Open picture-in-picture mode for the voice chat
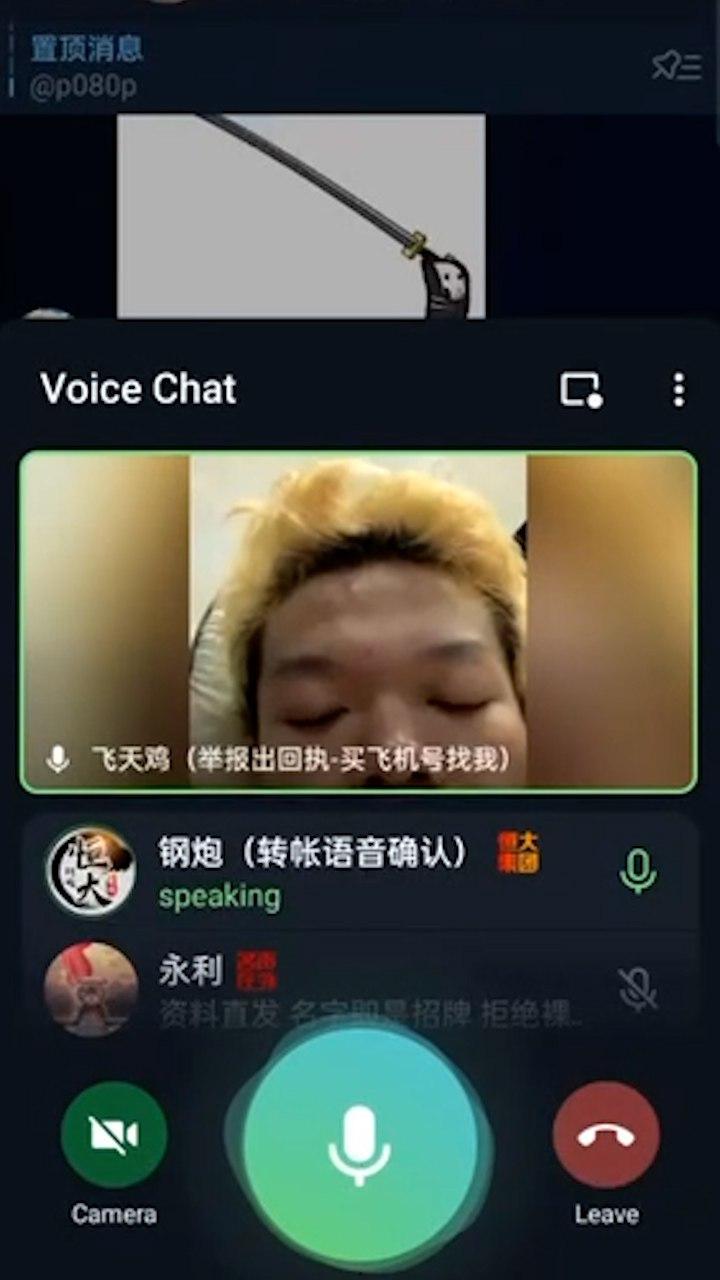This screenshot has height=1280, width=720. tap(581, 390)
